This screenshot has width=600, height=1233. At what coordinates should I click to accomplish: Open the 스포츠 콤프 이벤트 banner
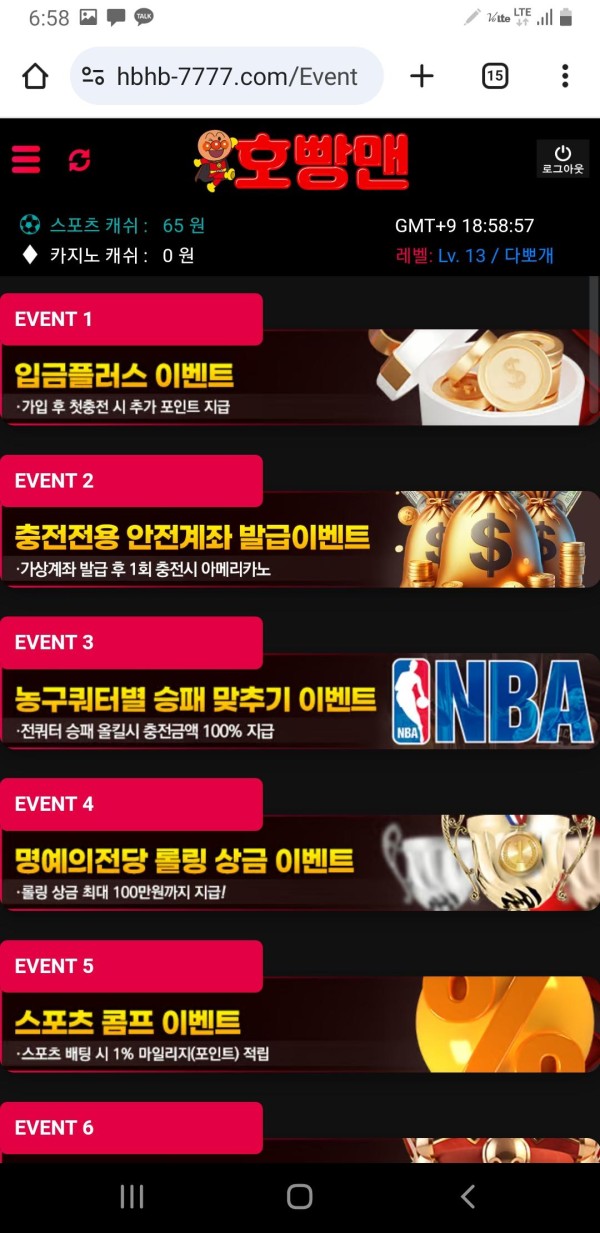point(298,1025)
